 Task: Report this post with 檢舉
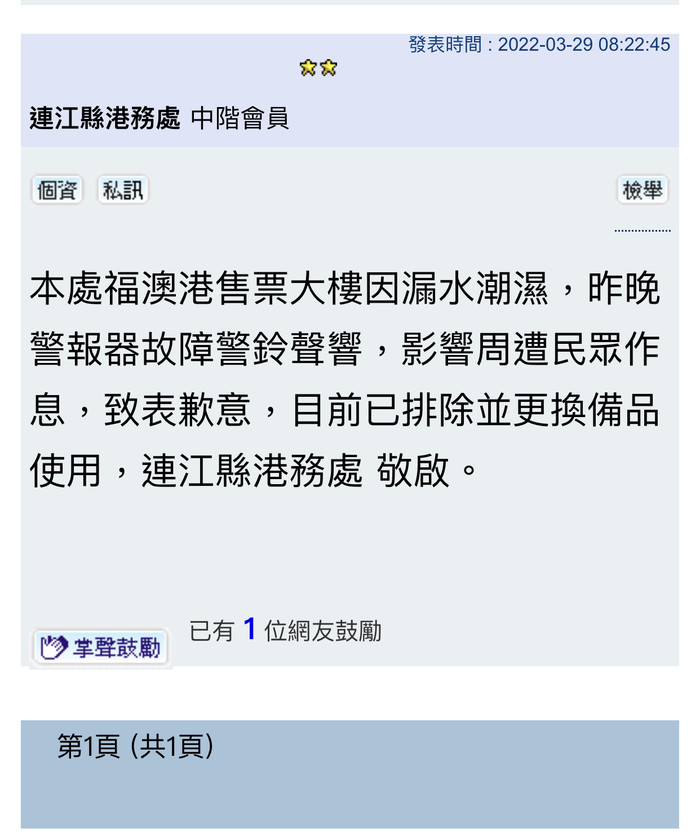pos(643,190)
